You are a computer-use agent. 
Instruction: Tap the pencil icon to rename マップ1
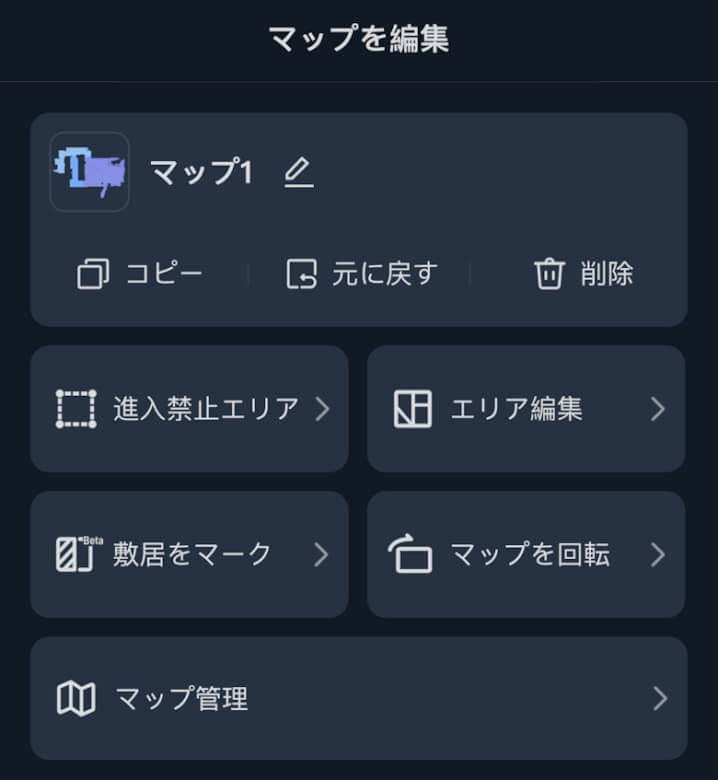click(298, 173)
